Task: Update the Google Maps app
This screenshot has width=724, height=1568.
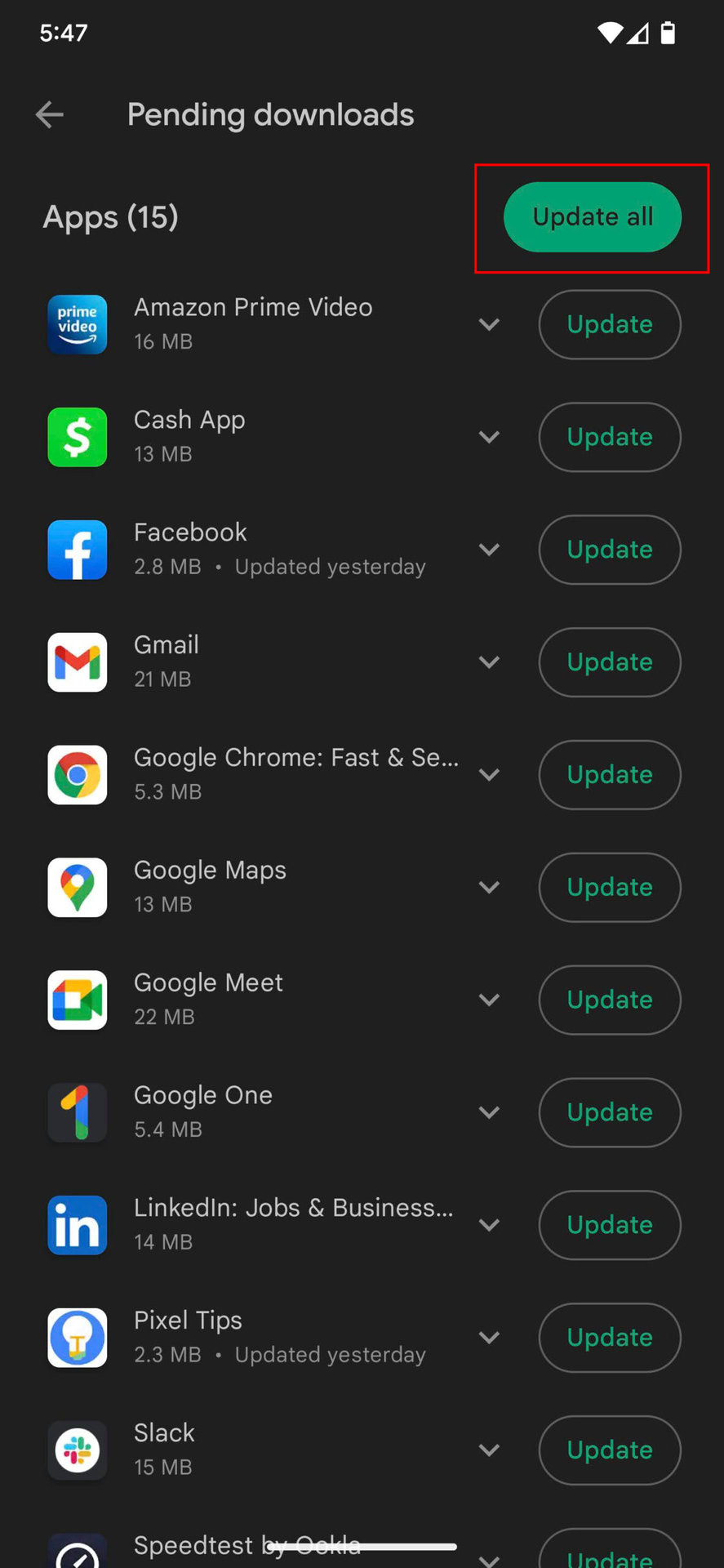Action: [609, 888]
